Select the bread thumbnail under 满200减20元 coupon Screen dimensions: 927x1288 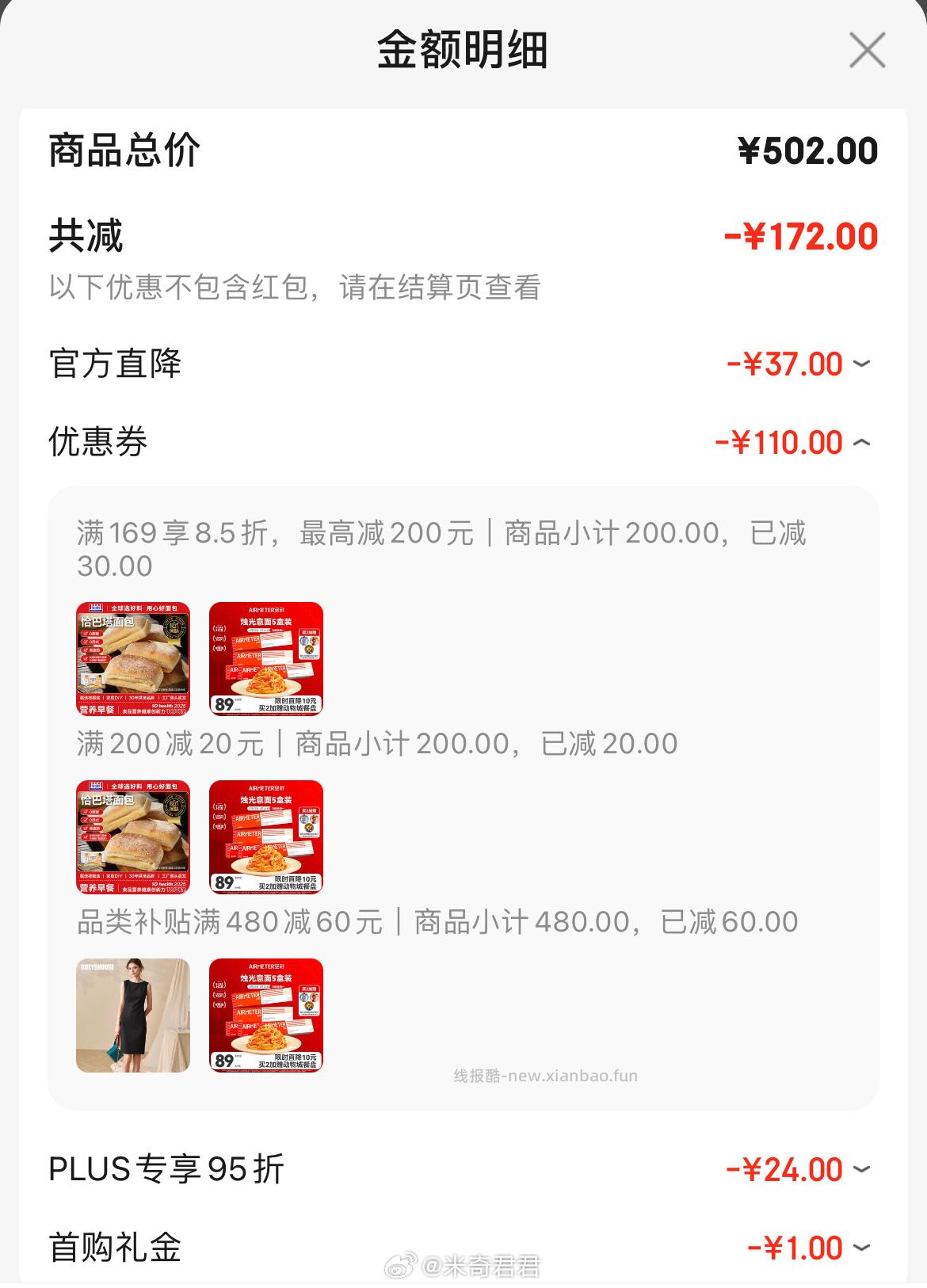click(132, 840)
